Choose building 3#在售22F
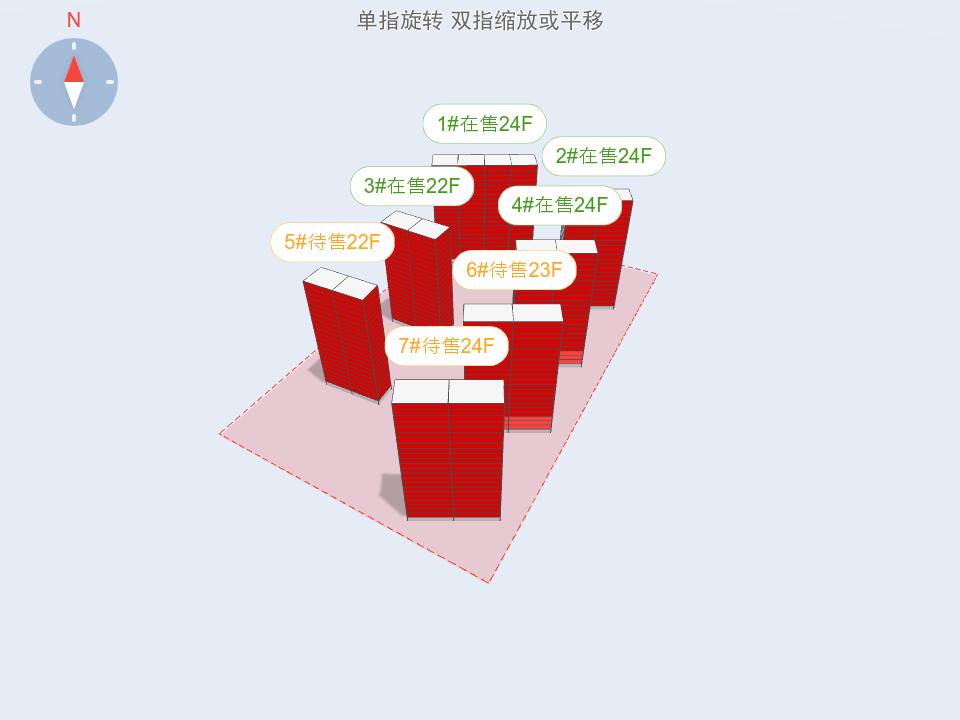960x720 pixels. pos(412,186)
